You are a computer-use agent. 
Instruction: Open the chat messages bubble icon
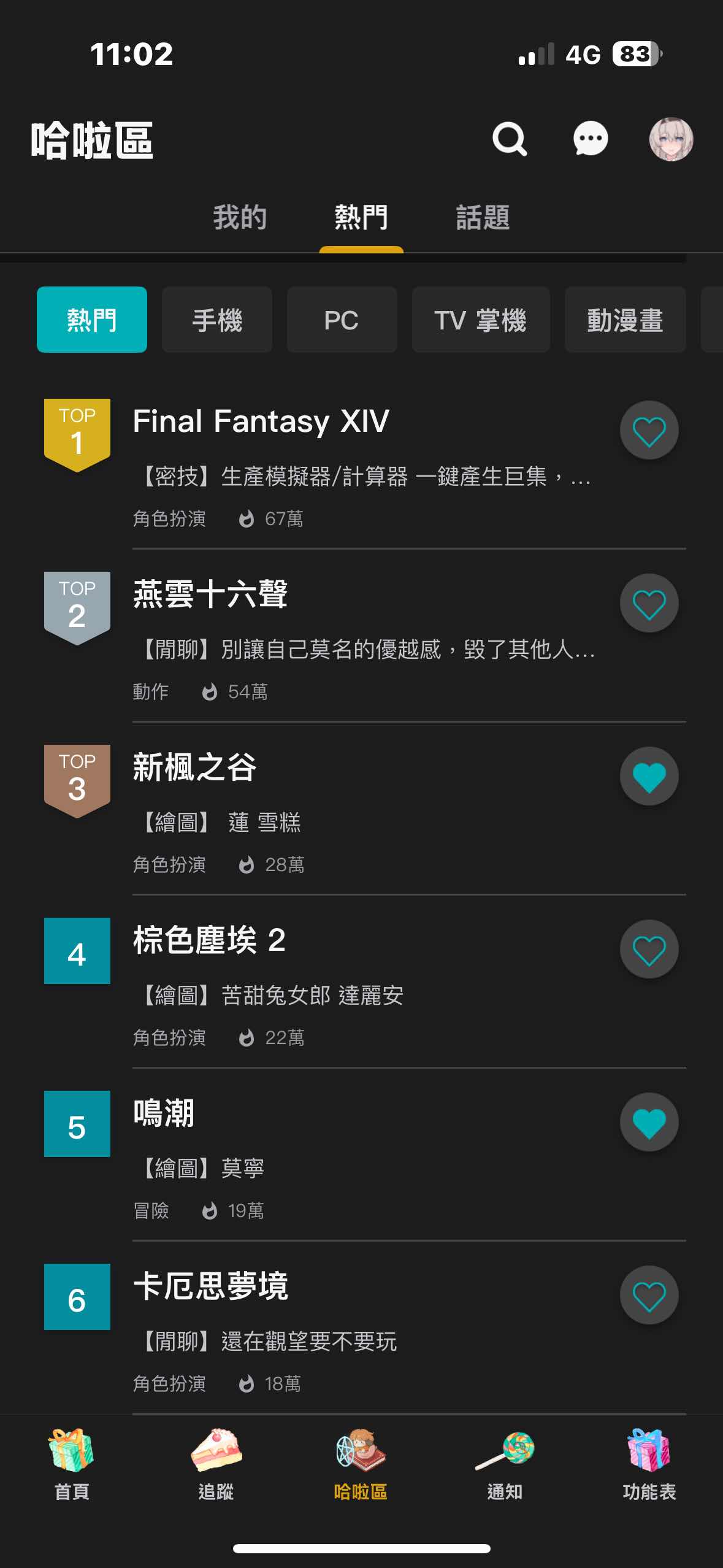tap(591, 139)
